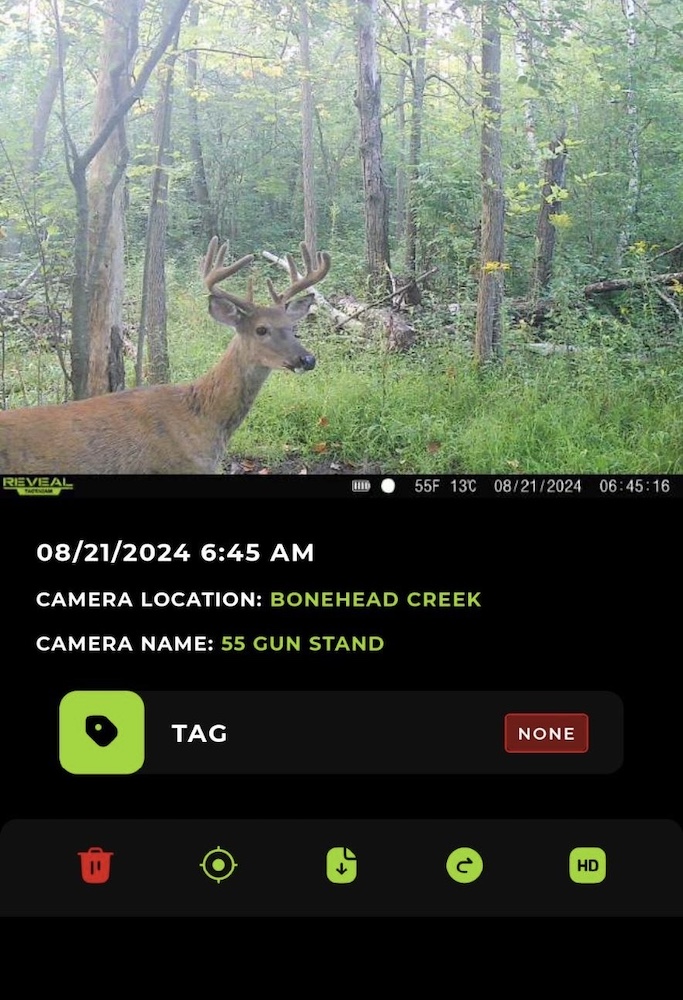The height and width of the screenshot is (1000, 683).
Task: Change the tag currently set to NONE
Action: [x=546, y=733]
